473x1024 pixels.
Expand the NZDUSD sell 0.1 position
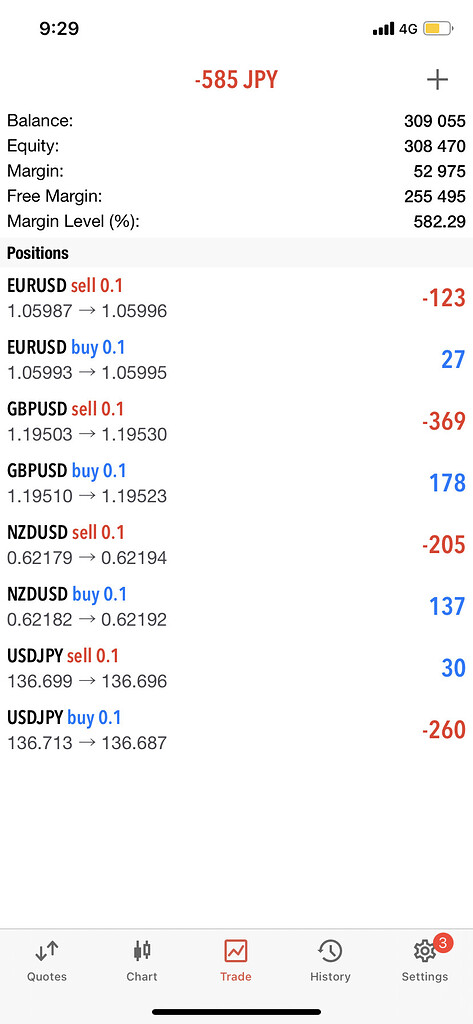click(x=236, y=545)
